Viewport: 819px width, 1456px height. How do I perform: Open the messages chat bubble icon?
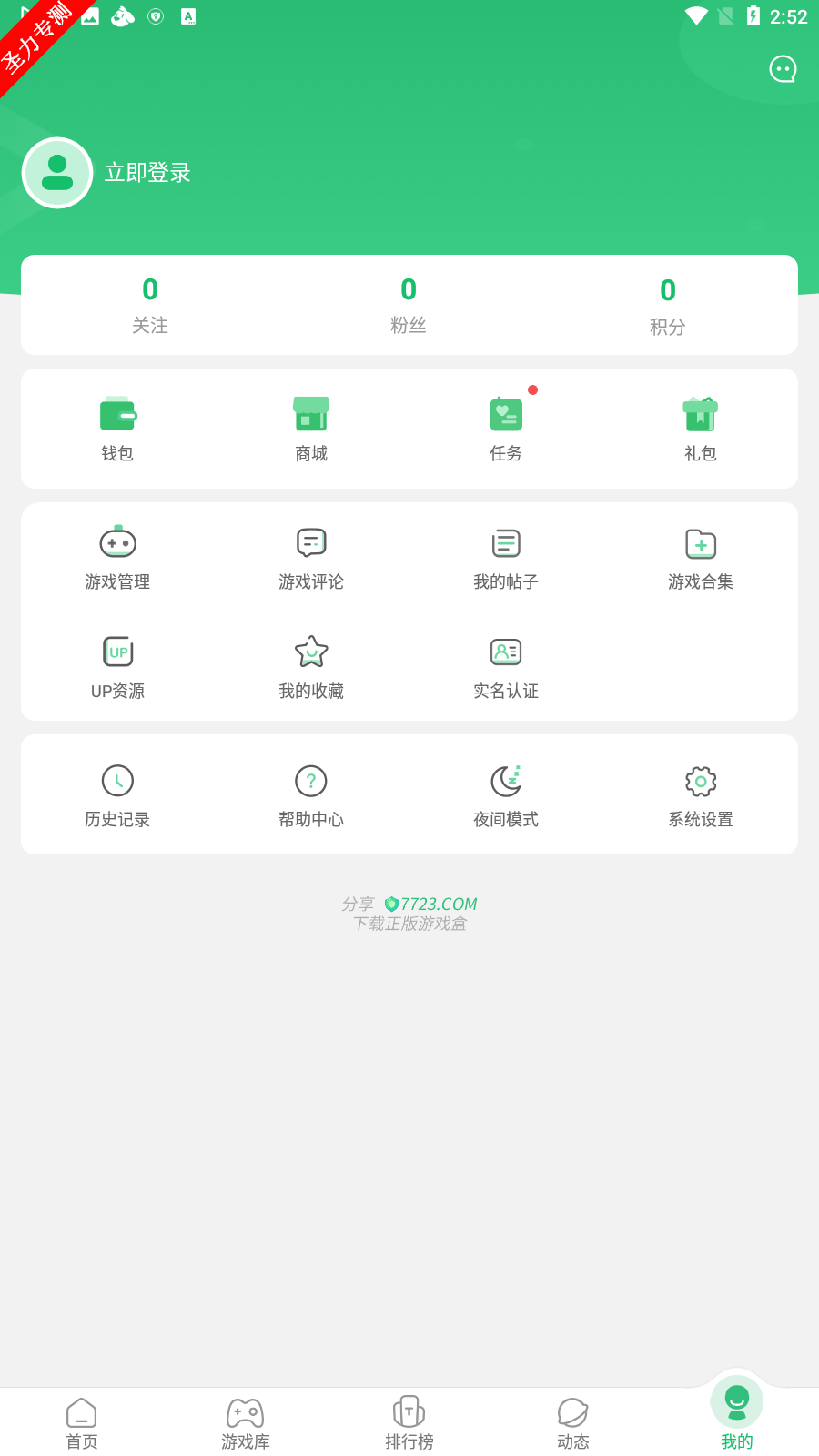point(783,69)
